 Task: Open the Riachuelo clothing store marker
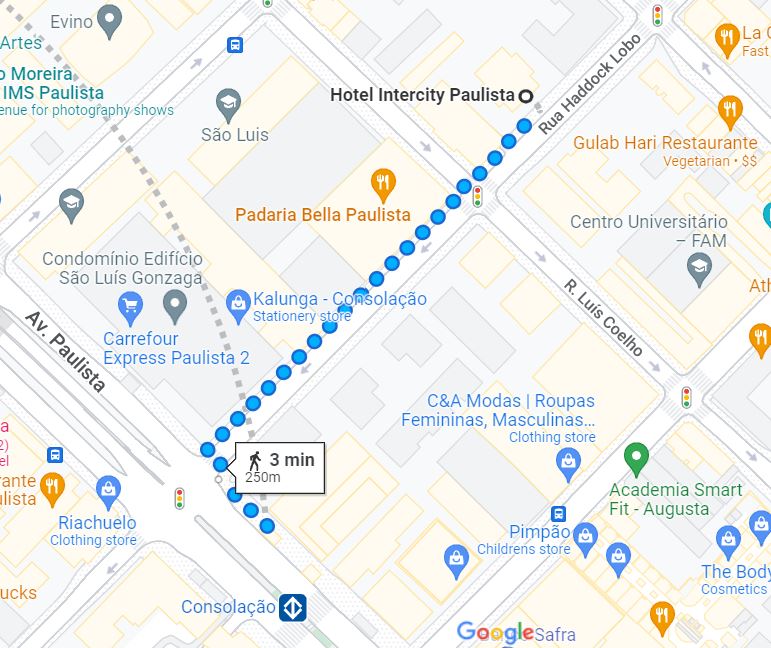pos(108,489)
